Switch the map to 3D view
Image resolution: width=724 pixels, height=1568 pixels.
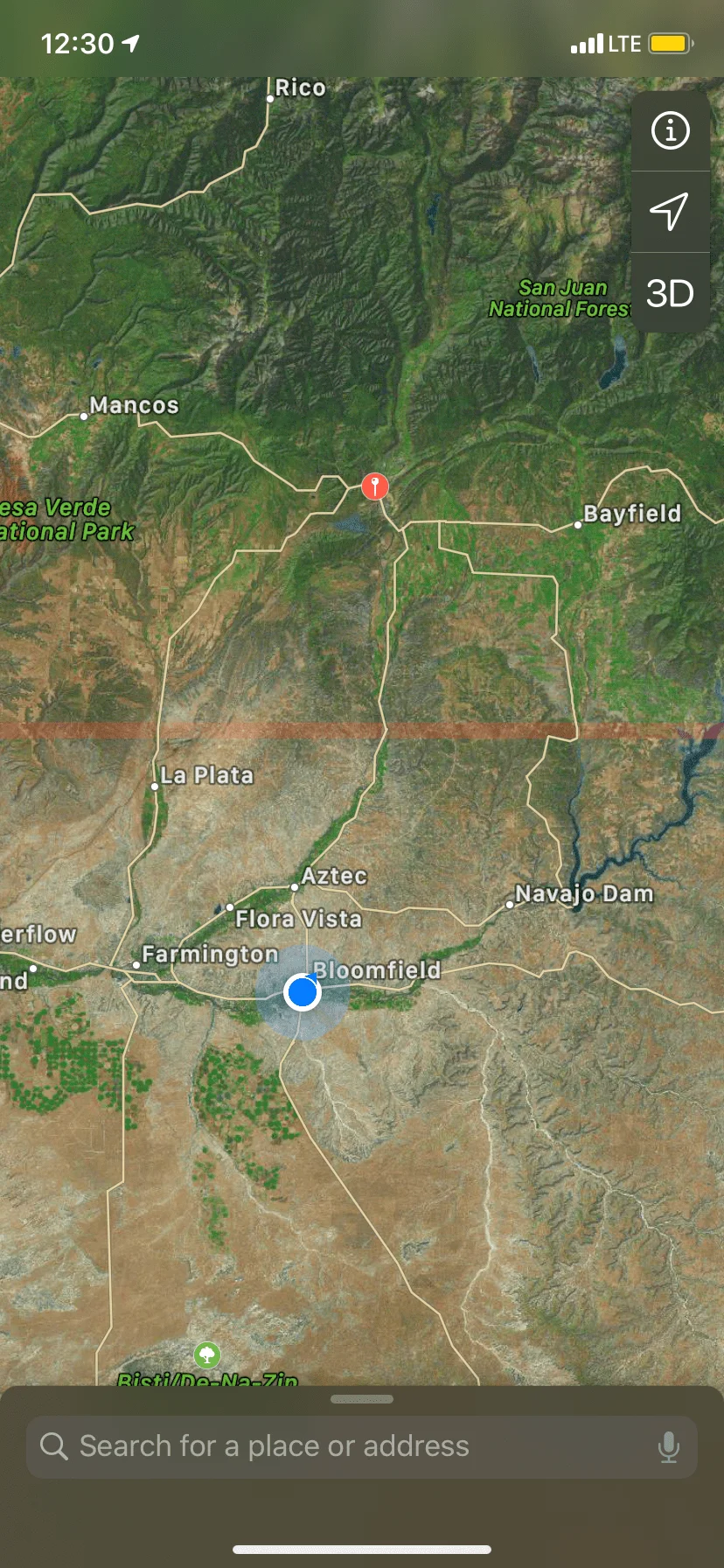[x=670, y=293]
